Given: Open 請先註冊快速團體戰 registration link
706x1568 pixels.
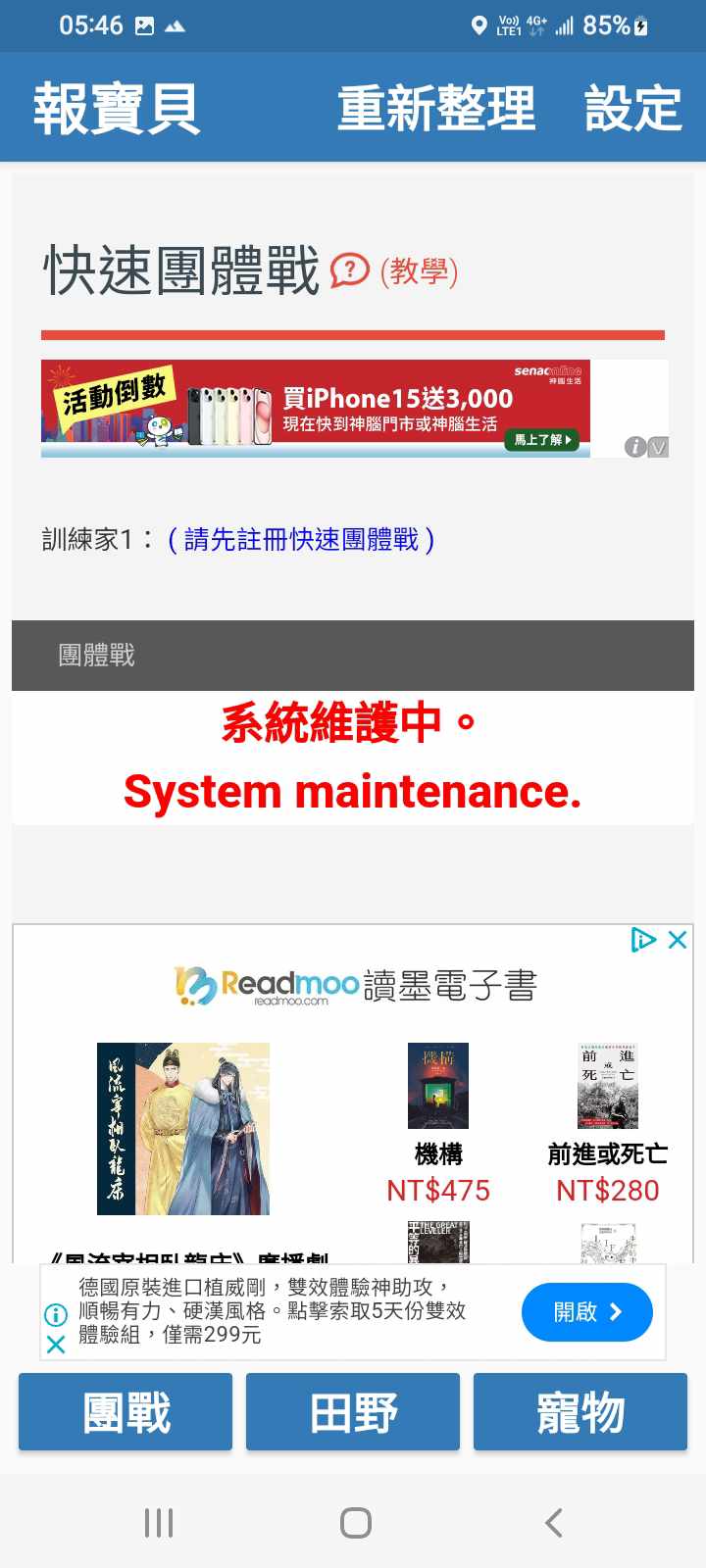Looking at the screenshot, I should pos(301,539).
